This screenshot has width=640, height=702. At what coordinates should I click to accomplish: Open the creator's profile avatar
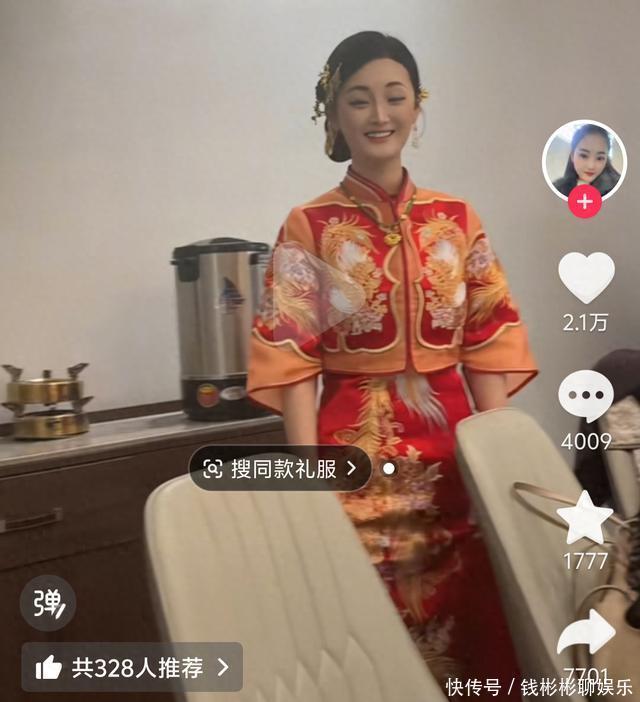pyautogui.click(x=585, y=161)
